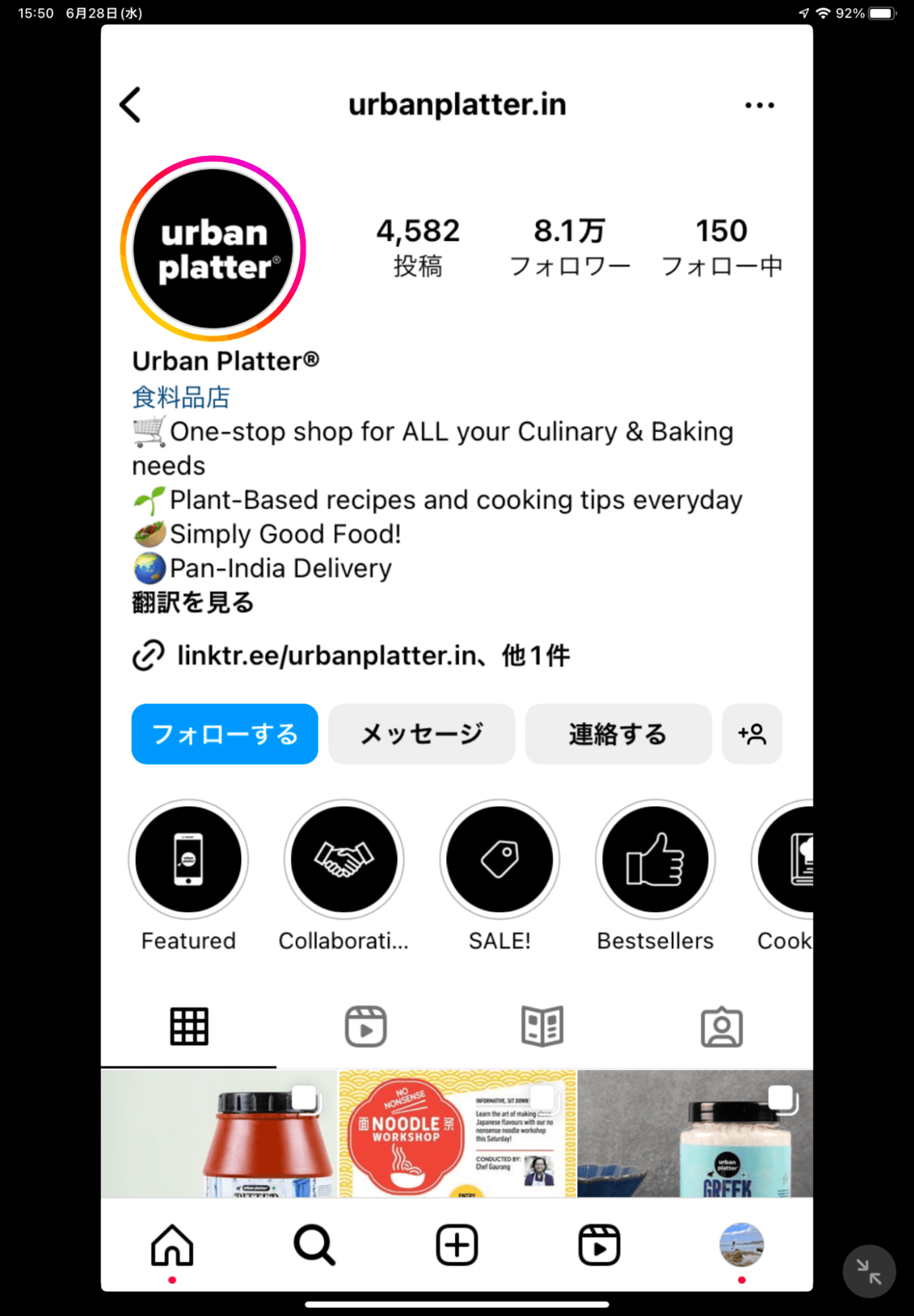This screenshot has height=1316, width=914.
Task: Open suggested accounts add-person button
Action: click(x=751, y=733)
